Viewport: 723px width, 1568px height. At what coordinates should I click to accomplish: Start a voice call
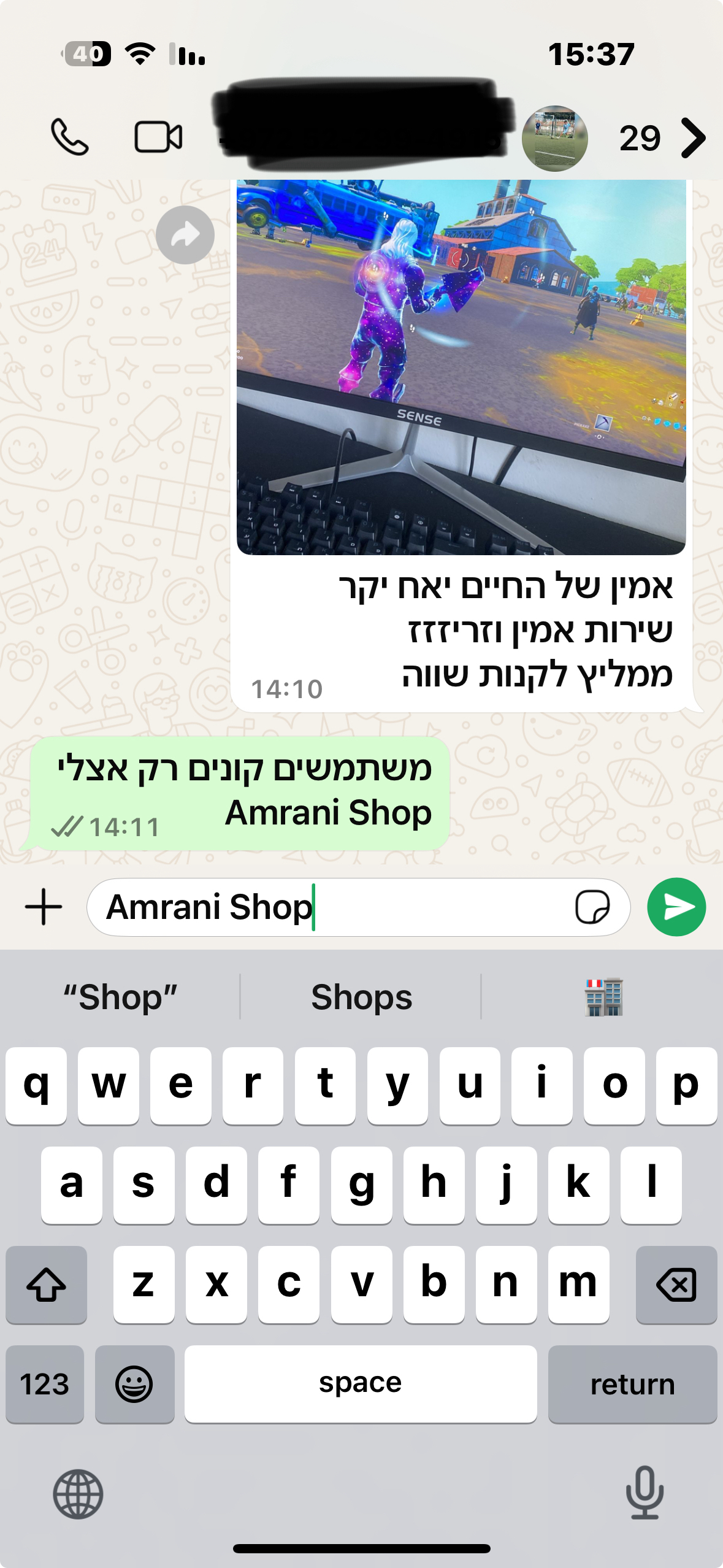69,137
